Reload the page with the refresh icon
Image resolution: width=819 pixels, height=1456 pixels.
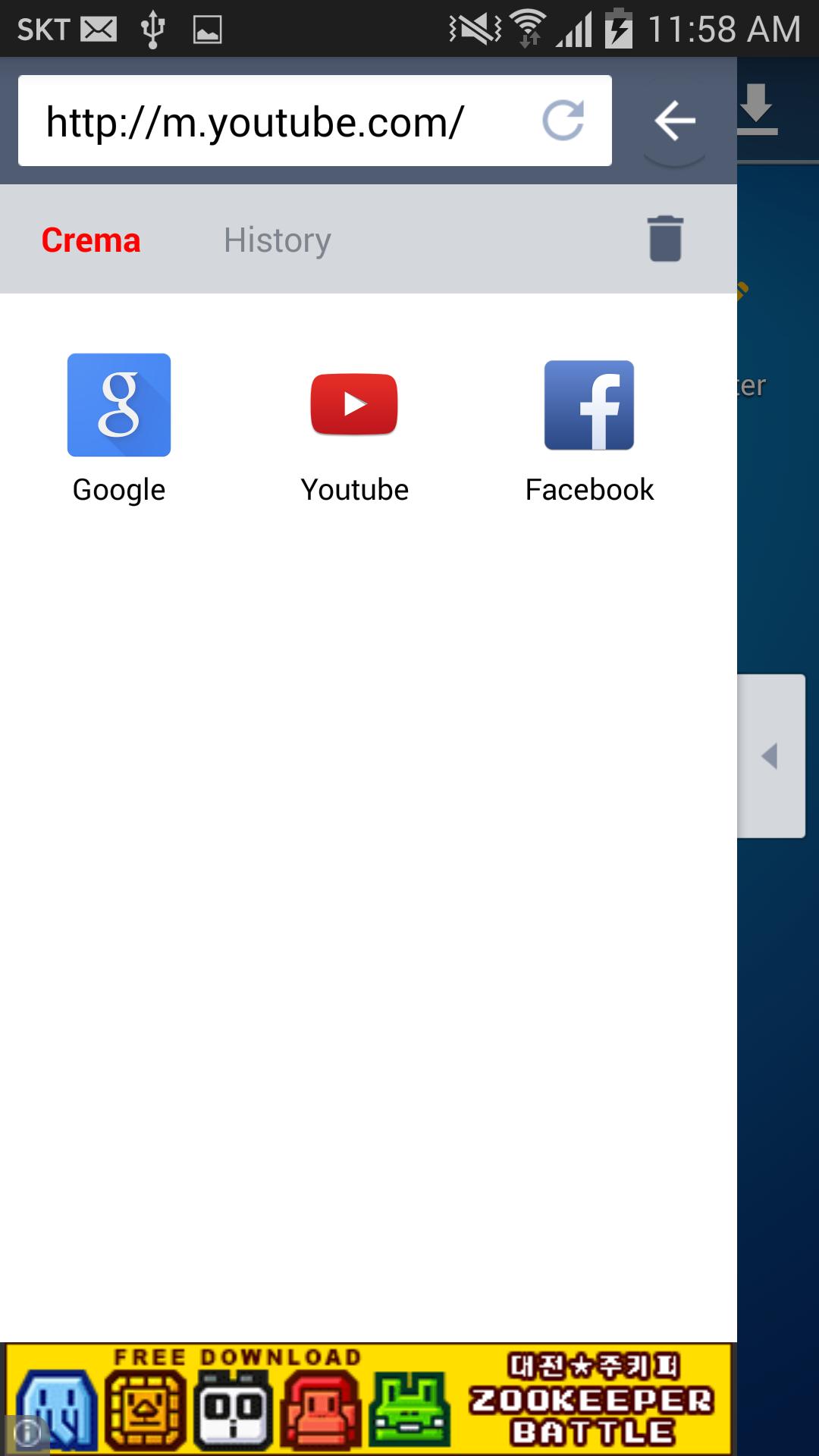point(563,121)
